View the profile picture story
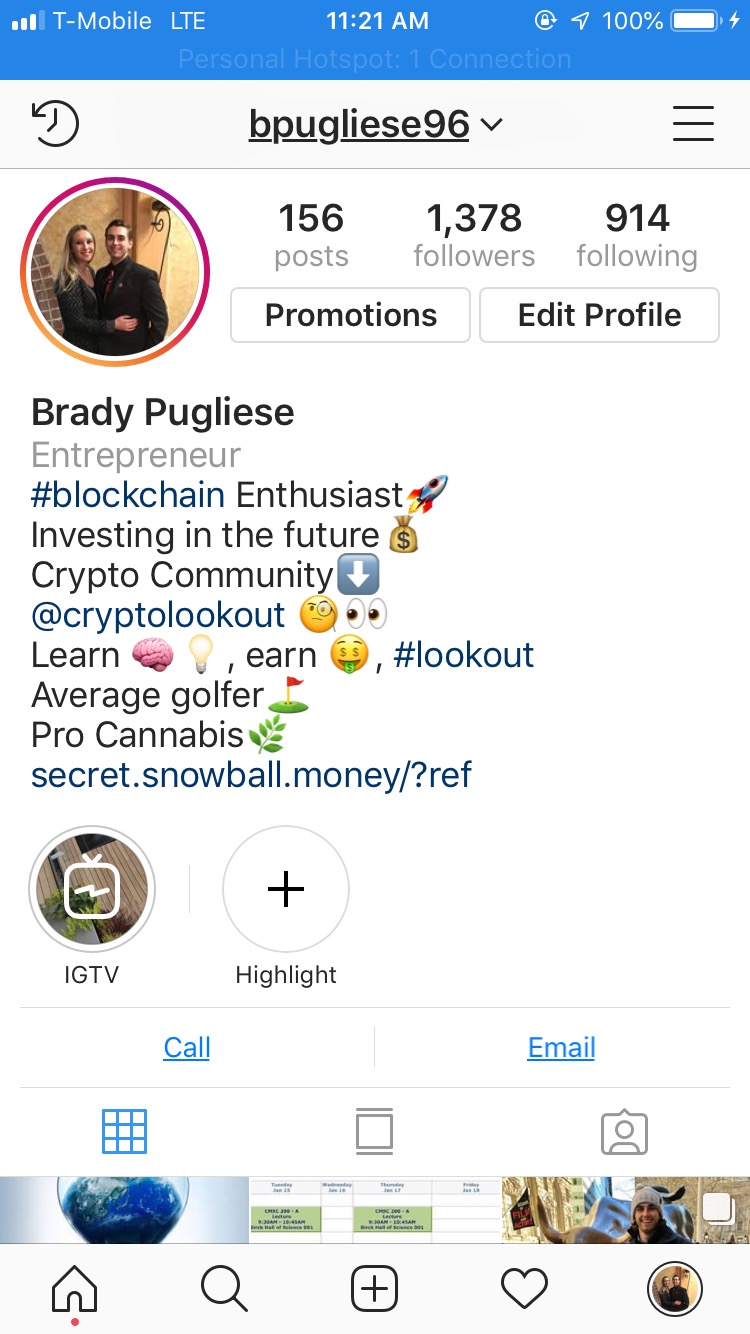The width and height of the screenshot is (750, 1334). click(115, 273)
